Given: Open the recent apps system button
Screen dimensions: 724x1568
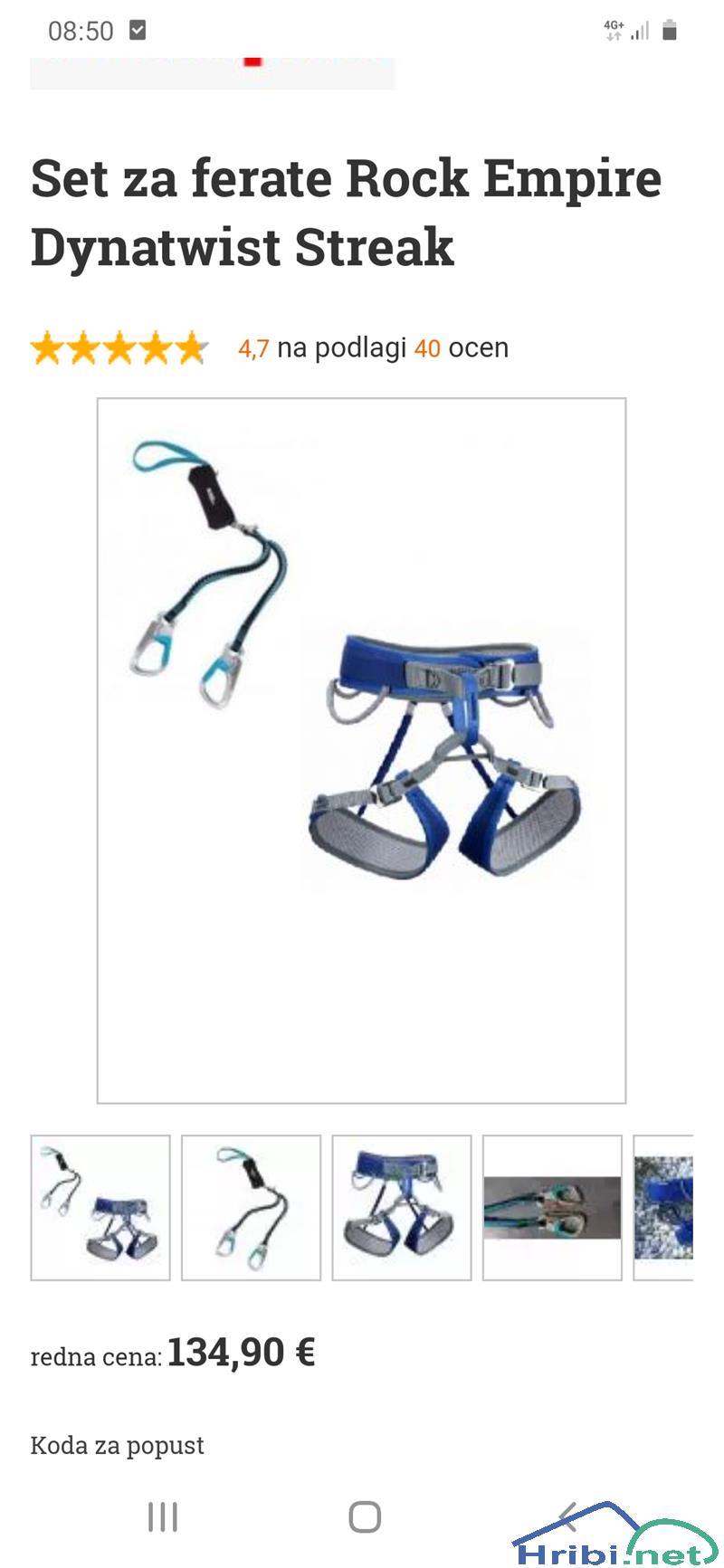Looking at the screenshot, I should click(163, 1516).
